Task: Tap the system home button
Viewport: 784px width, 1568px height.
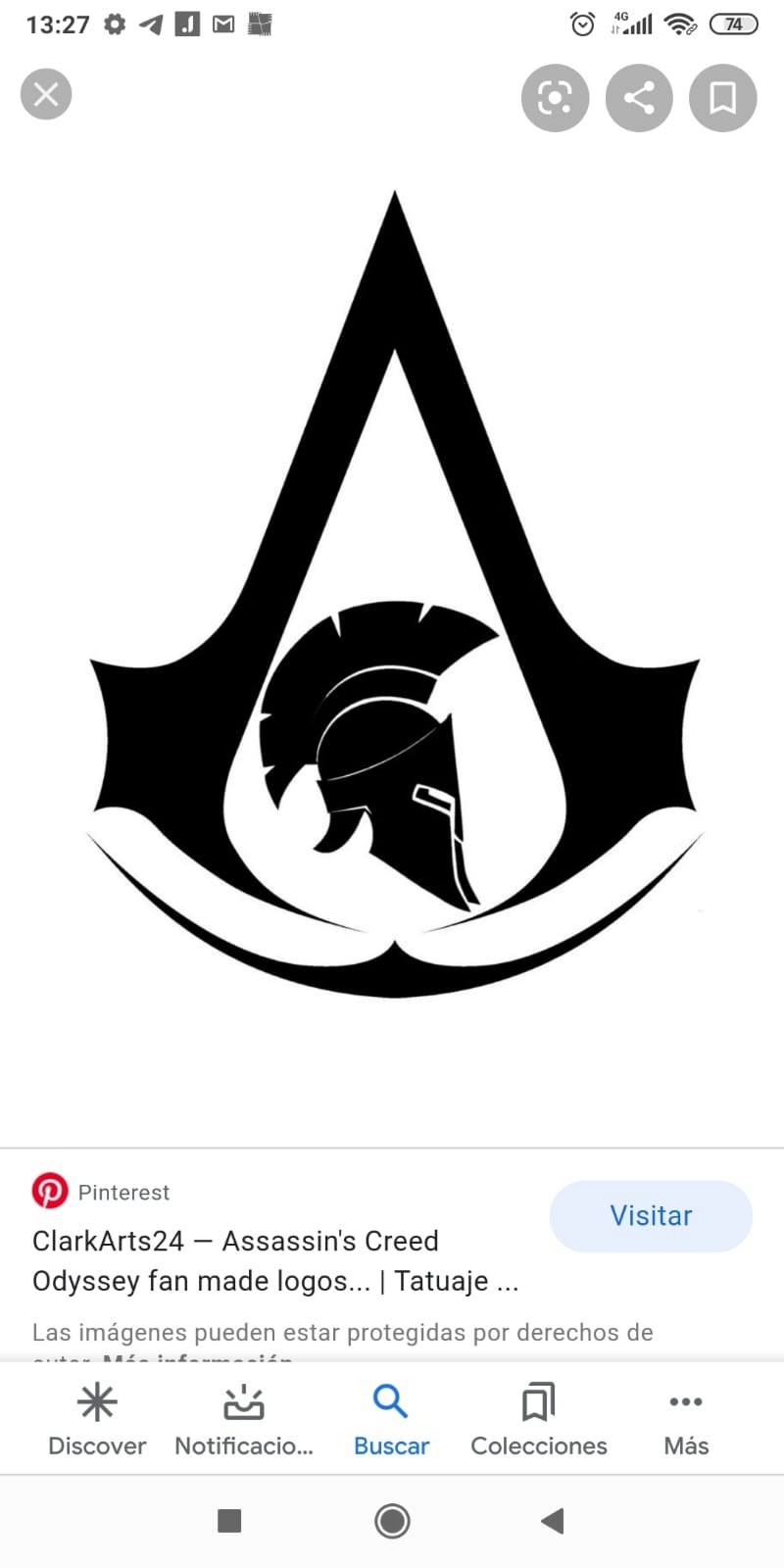Action: [x=392, y=1521]
